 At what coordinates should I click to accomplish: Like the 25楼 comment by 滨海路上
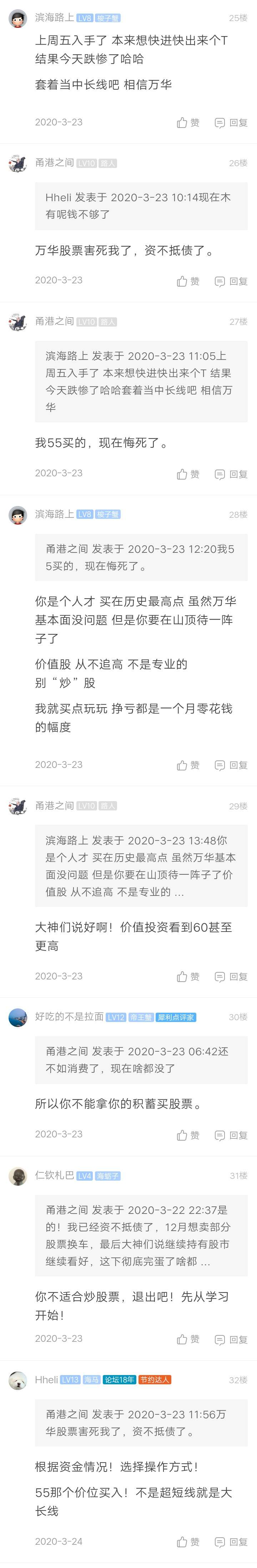(188, 122)
